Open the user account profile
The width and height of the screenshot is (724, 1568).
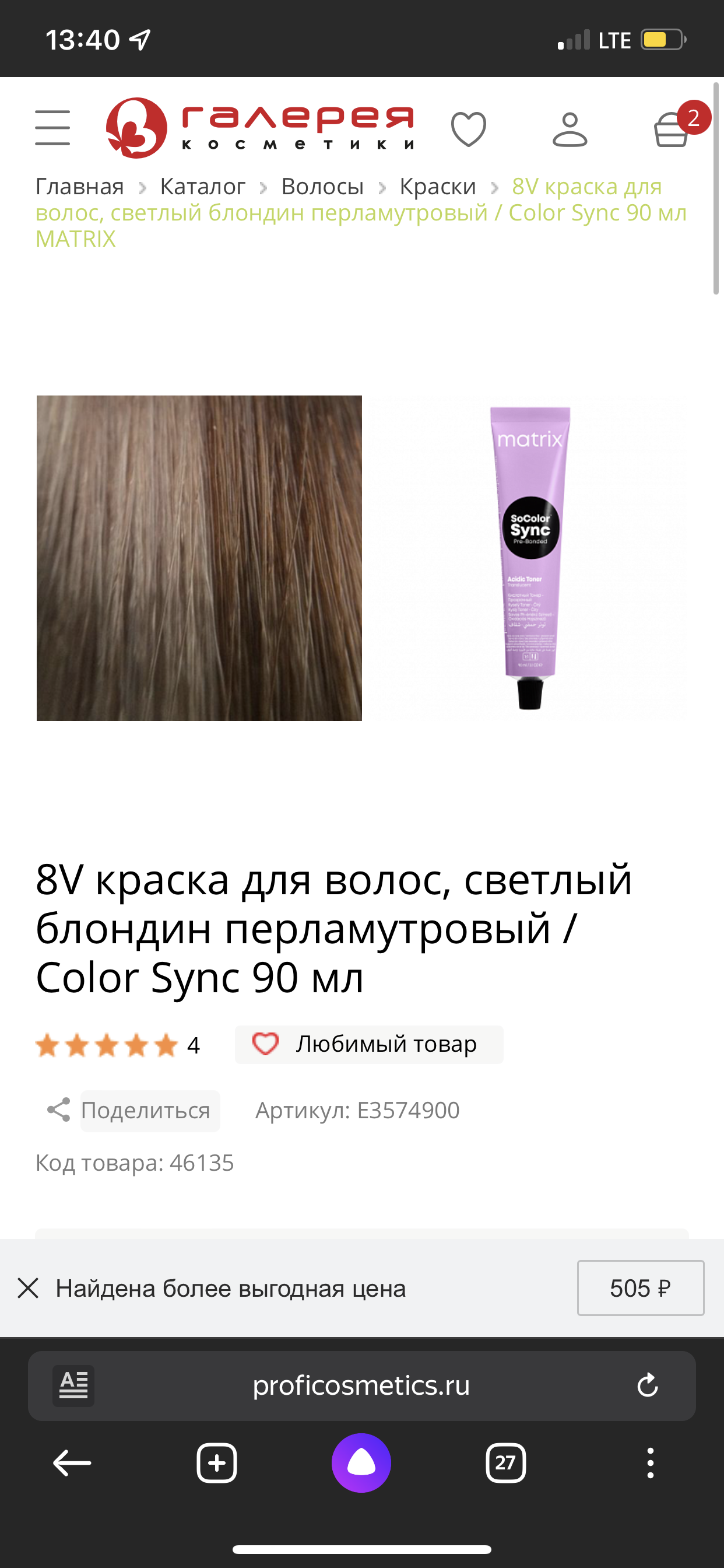[x=570, y=129]
